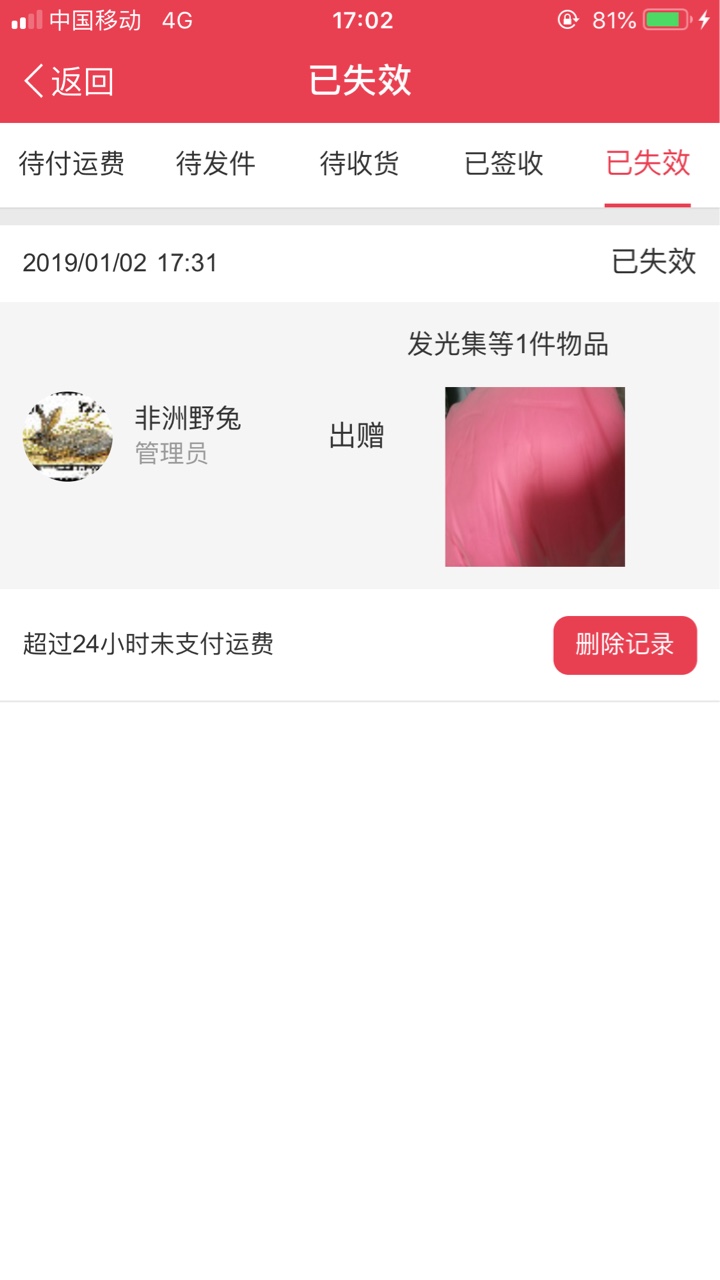View 非洲野兔's profile avatar
The height and width of the screenshot is (1280, 720).
[67, 437]
